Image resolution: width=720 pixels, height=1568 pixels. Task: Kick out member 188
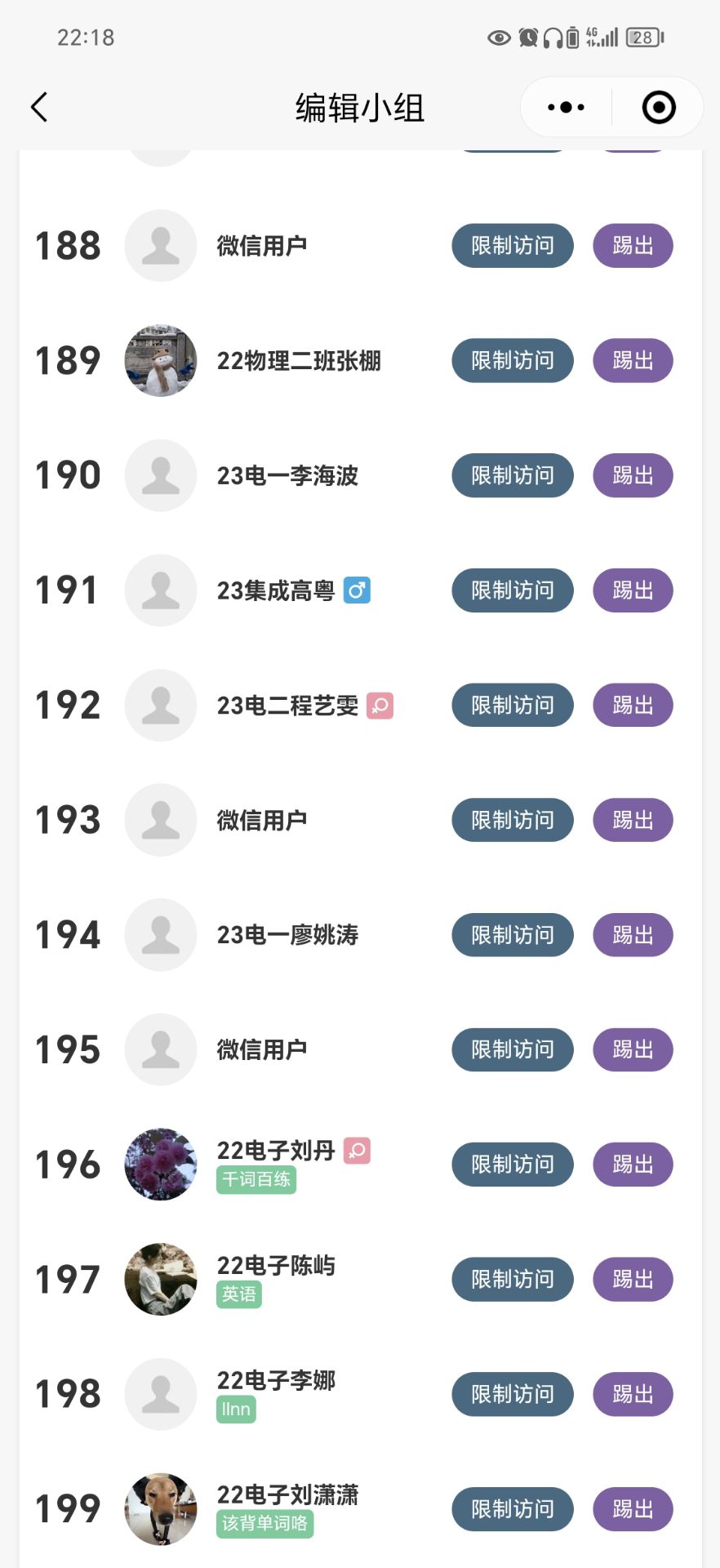633,246
